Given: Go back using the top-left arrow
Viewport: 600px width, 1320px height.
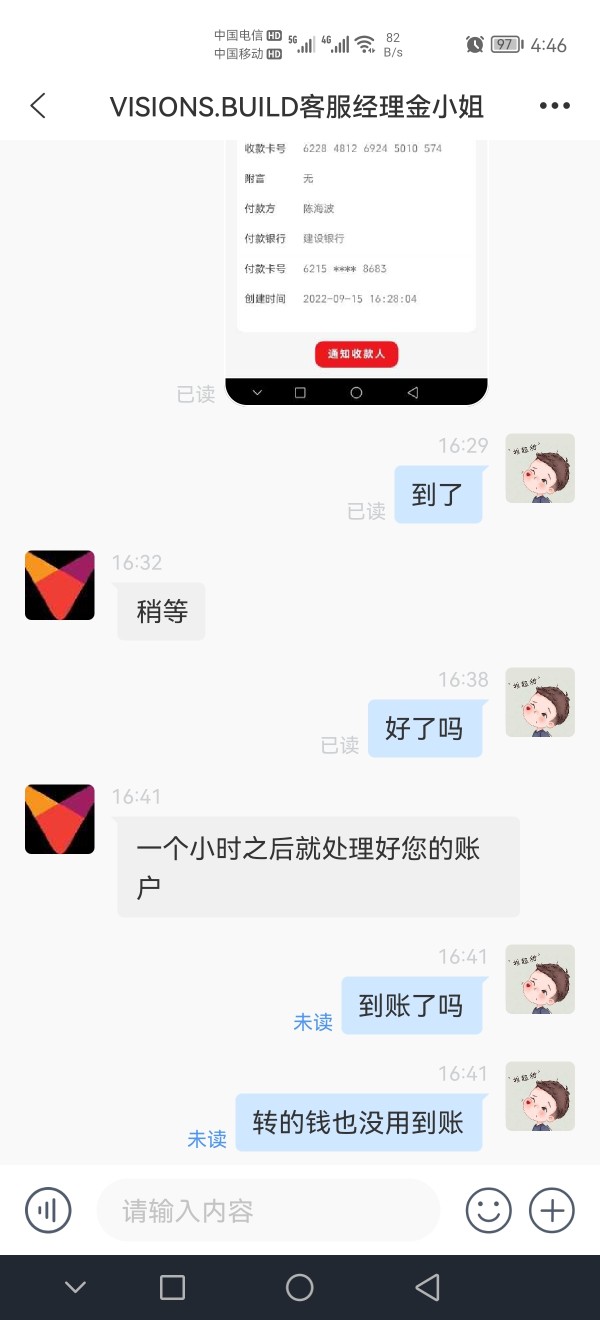Looking at the screenshot, I should click(38, 106).
